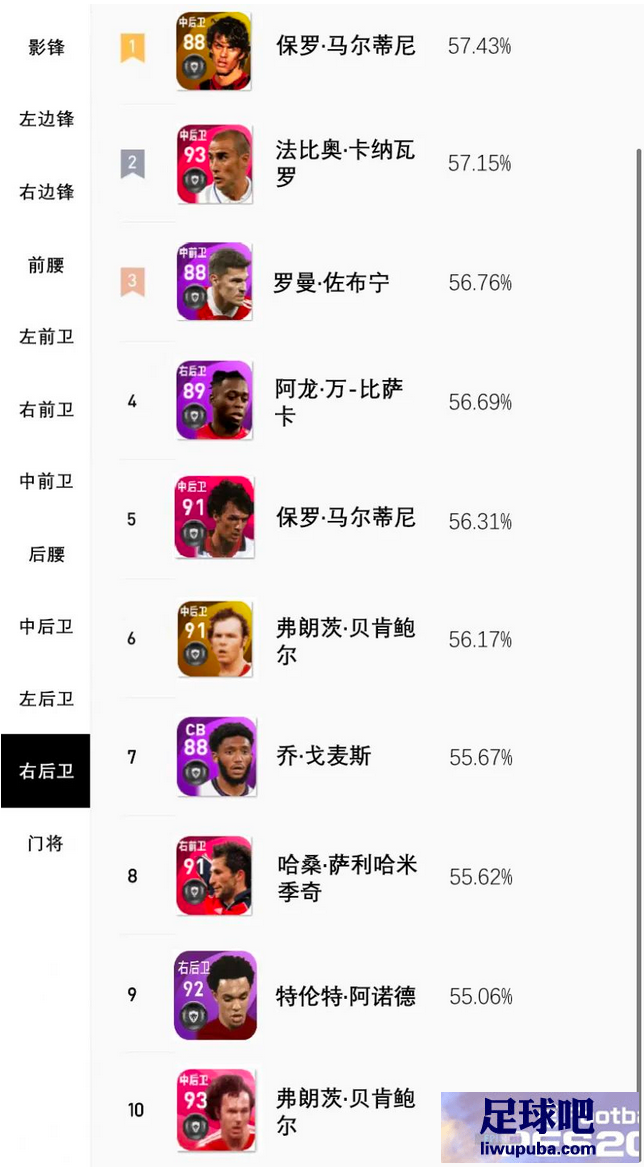Switch to the 影锋 position tab

pyautogui.click(x=45, y=47)
